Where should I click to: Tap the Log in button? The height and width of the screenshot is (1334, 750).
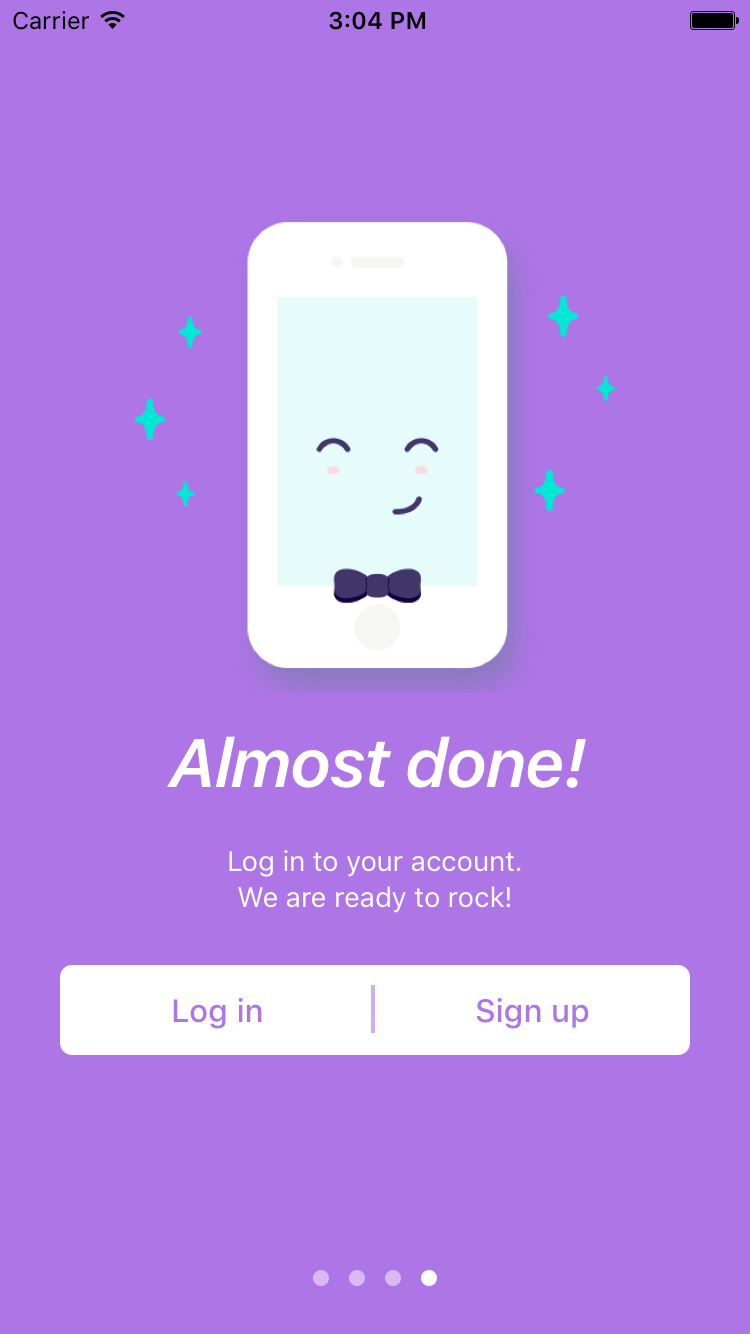(x=217, y=1010)
